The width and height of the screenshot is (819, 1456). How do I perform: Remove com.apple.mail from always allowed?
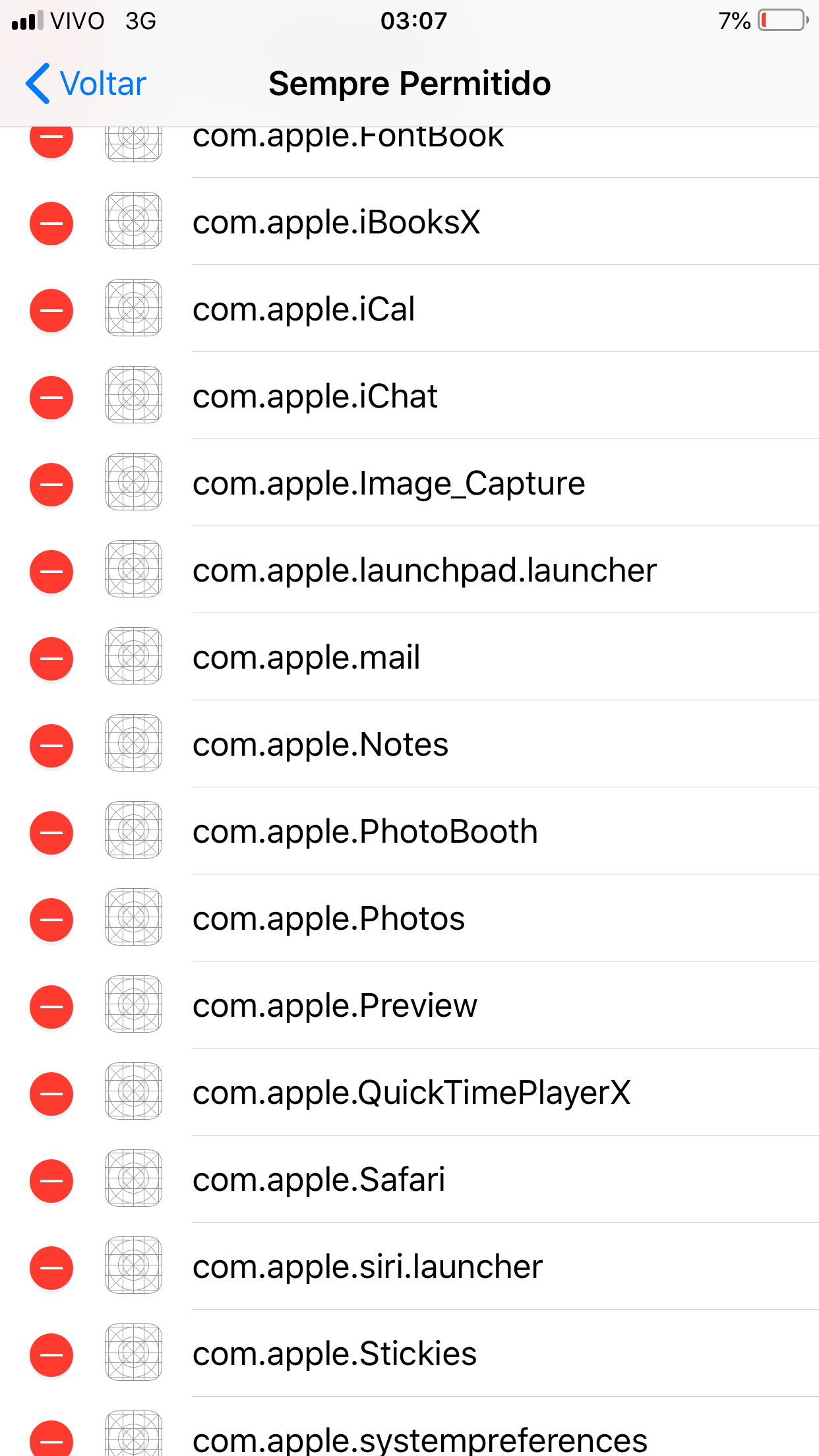click(x=51, y=659)
